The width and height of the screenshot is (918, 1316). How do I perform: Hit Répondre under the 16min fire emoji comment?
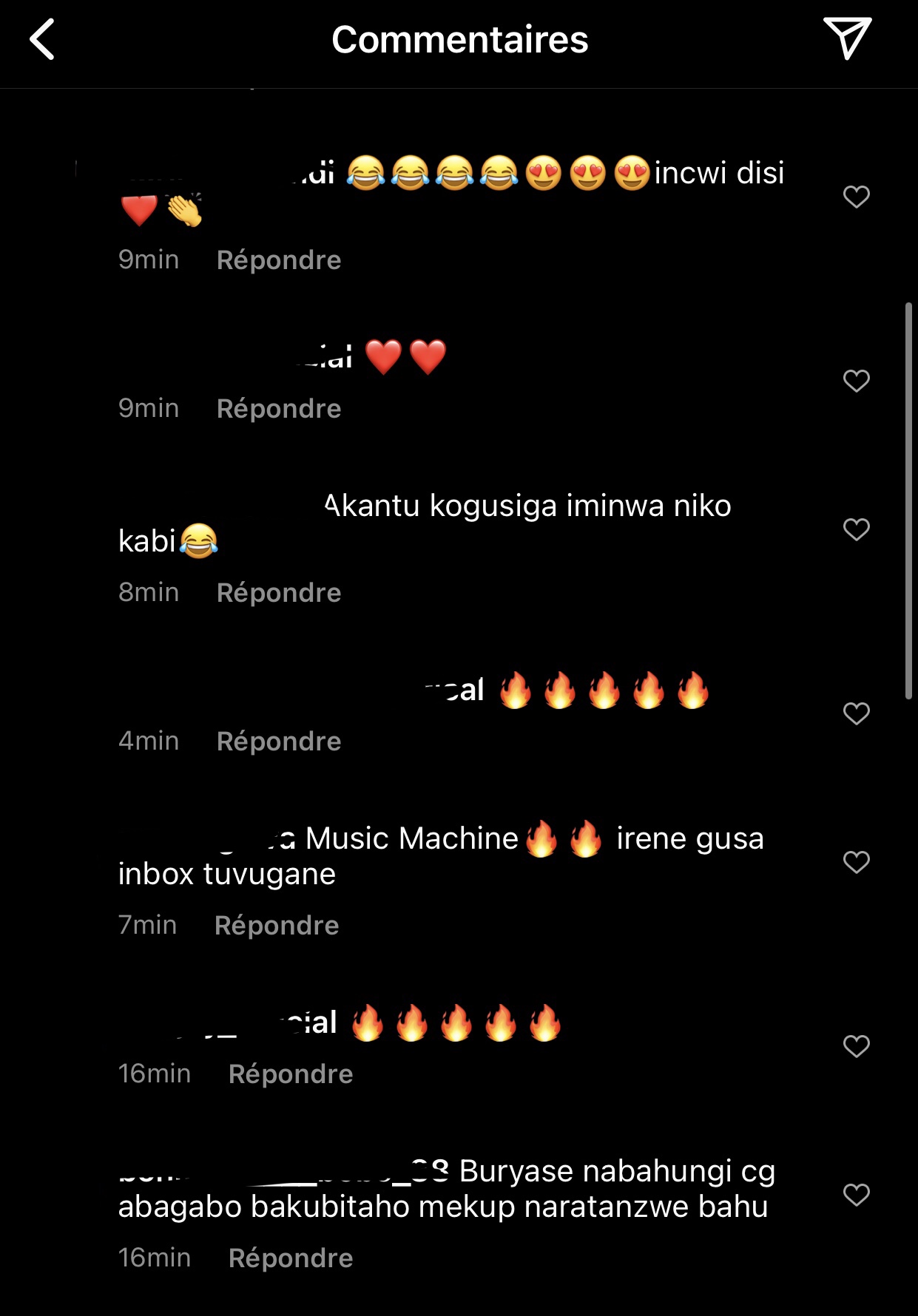point(290,1074)
